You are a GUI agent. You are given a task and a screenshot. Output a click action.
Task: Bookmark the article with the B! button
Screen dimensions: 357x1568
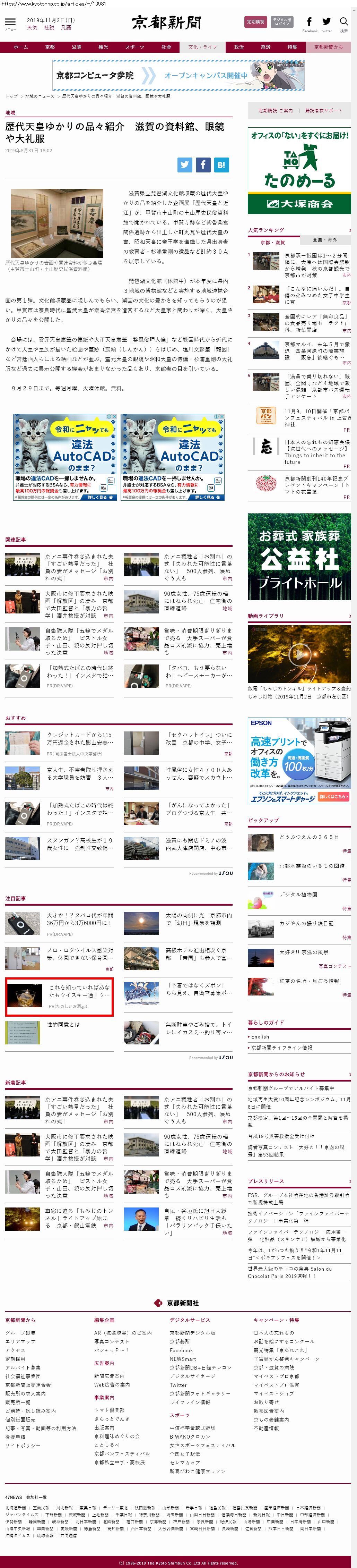(221, 164)
